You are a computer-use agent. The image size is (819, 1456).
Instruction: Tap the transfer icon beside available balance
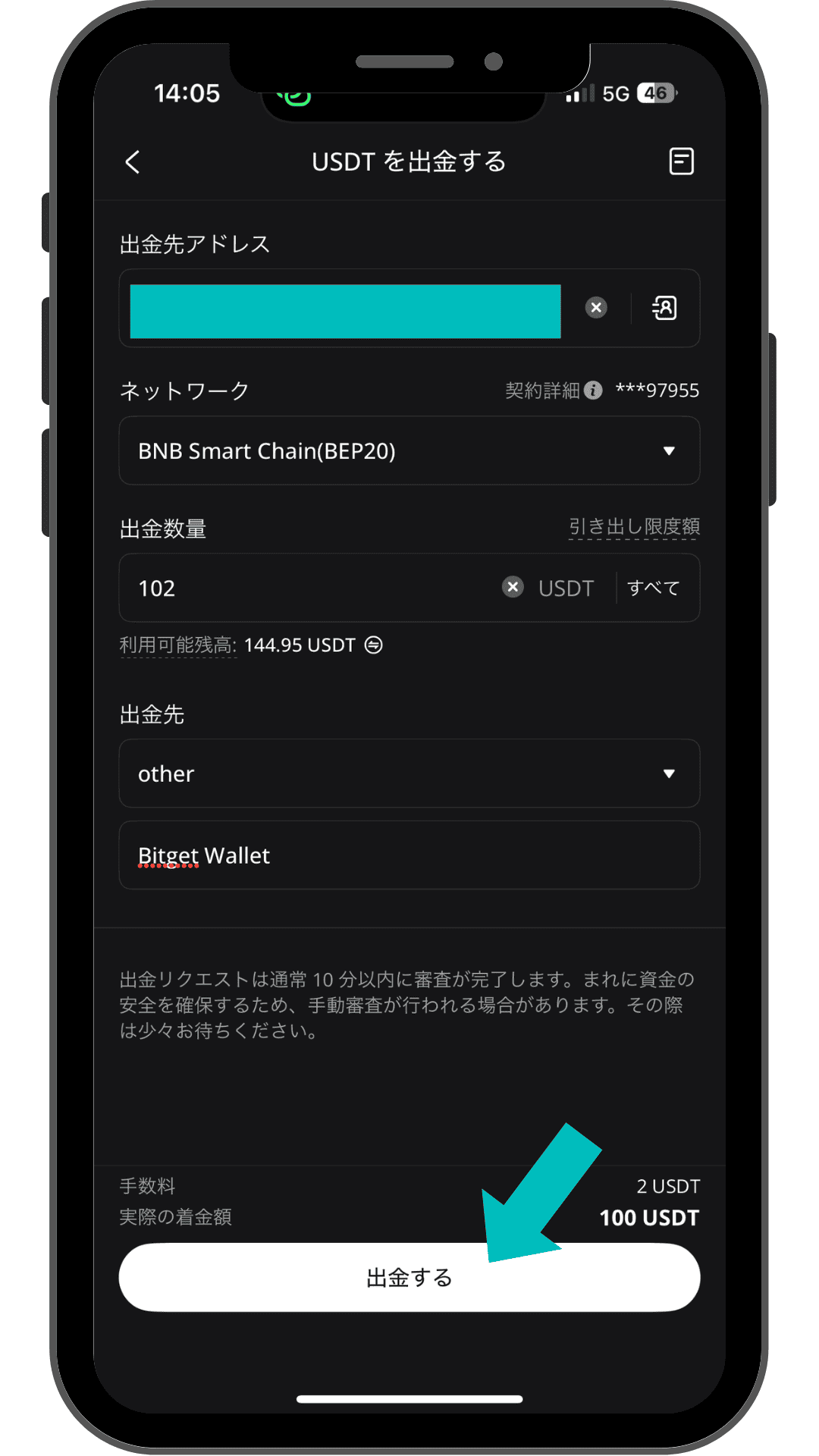pyautogui.click(x=374, y=645)
